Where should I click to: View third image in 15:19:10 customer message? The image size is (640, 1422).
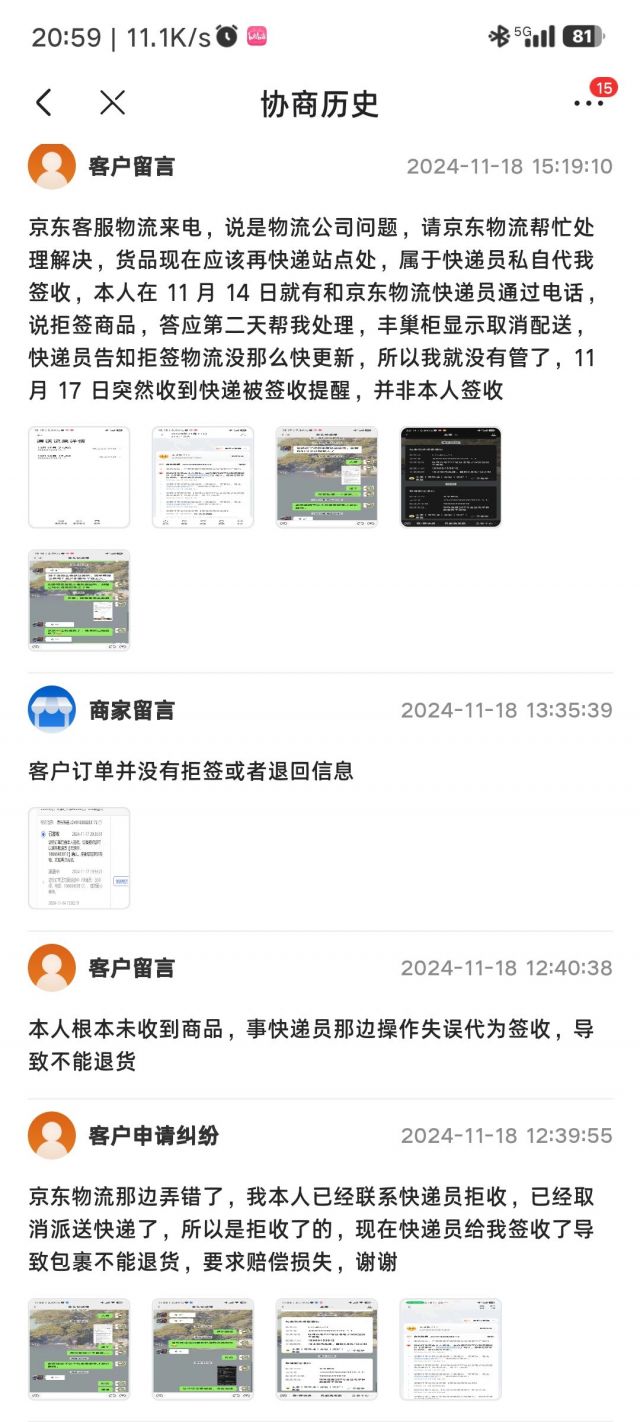327,477
